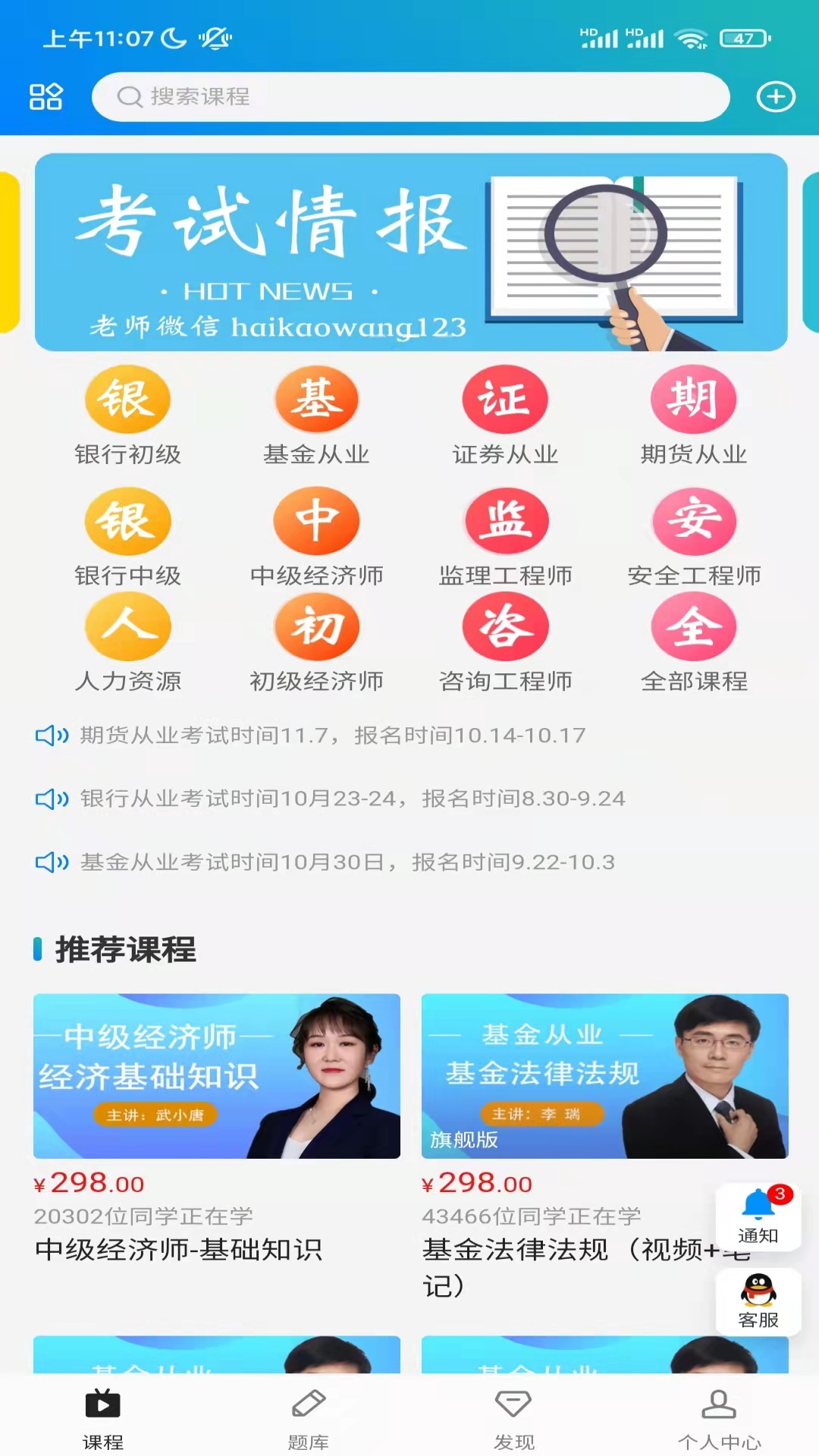
Task: Open the 期货从业考试时间 announcement
Action: coord(332,736)
